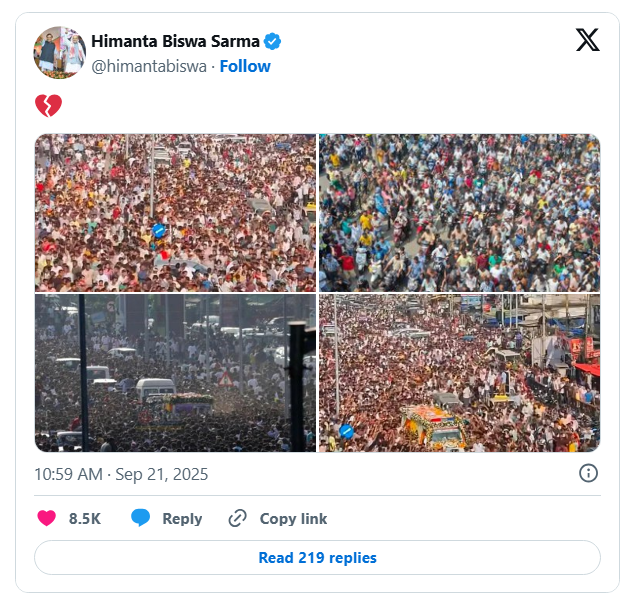Open Himanta Biswa Sarma's profile picture

pyautogui.click(x=60, y=53)
